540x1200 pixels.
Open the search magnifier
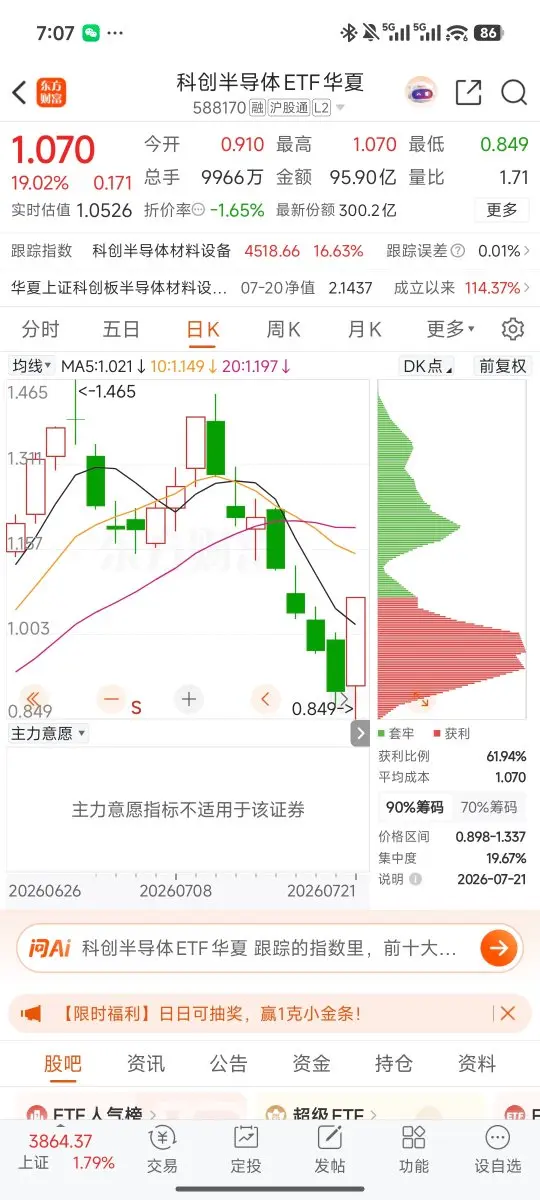pos(514,92)
